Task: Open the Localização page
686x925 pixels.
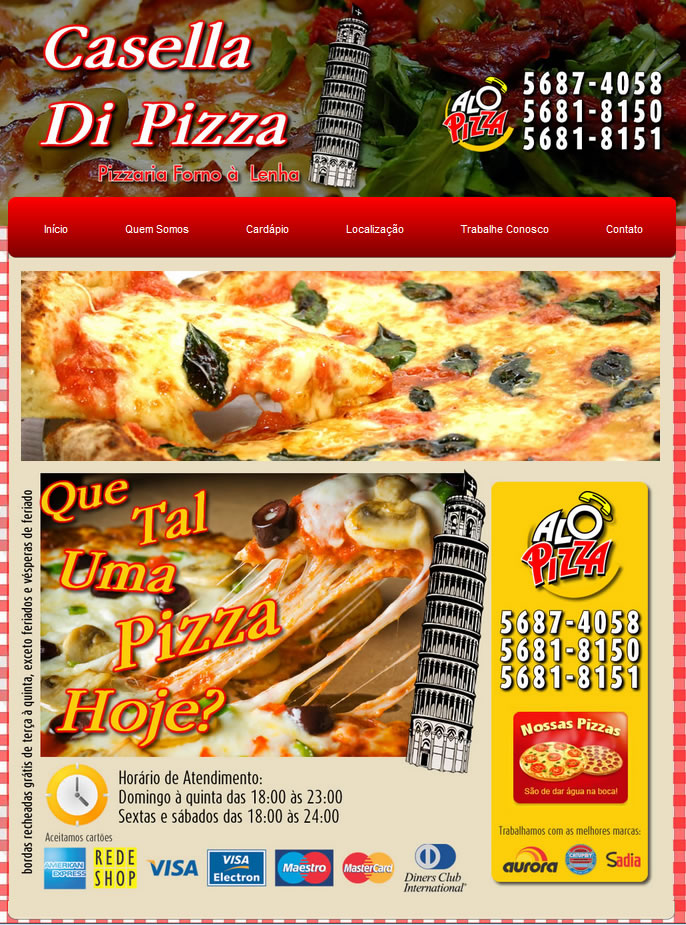Action: point(375,229)
